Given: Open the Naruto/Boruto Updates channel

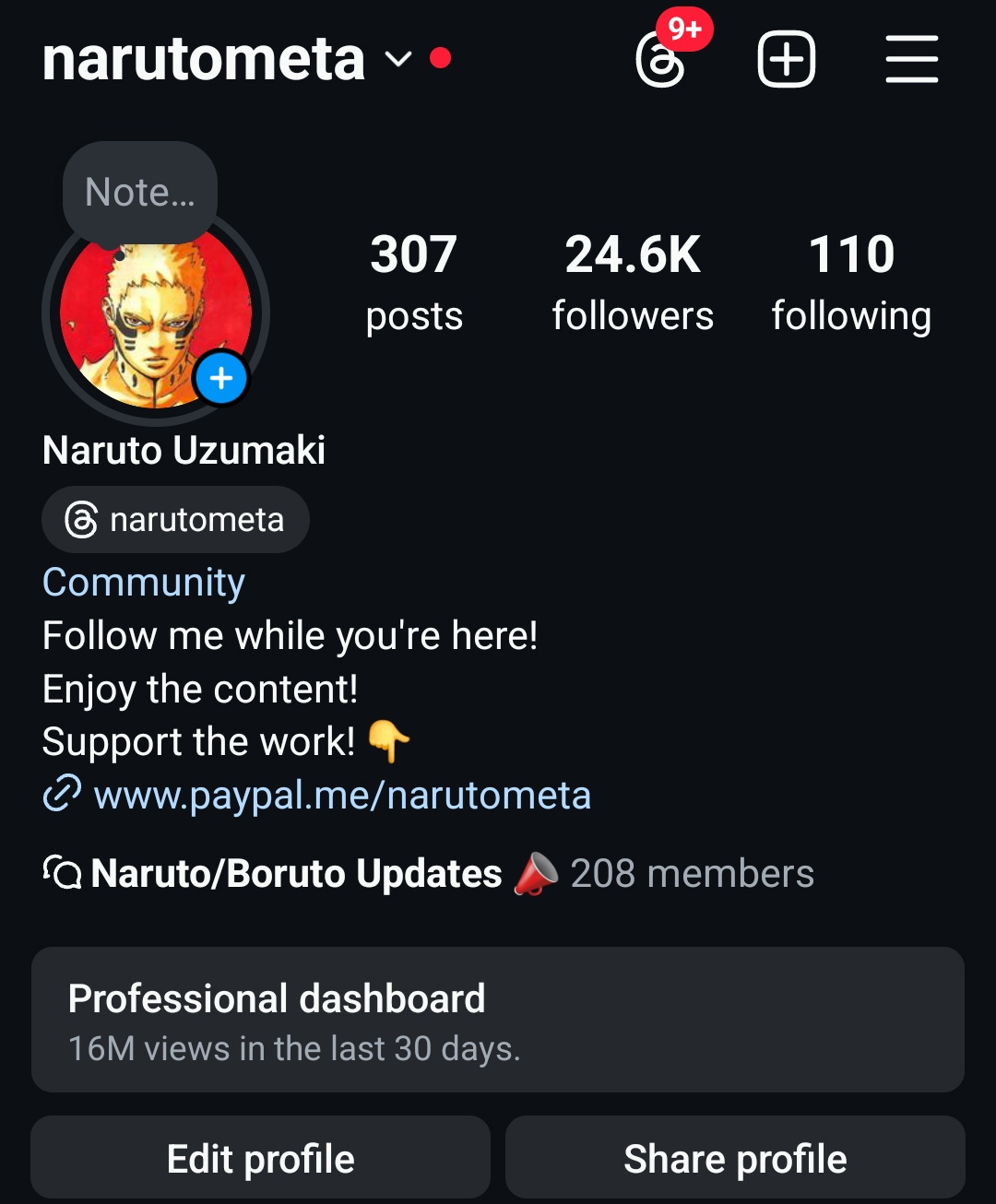Looking at the screenshot, I should (295, 874).
